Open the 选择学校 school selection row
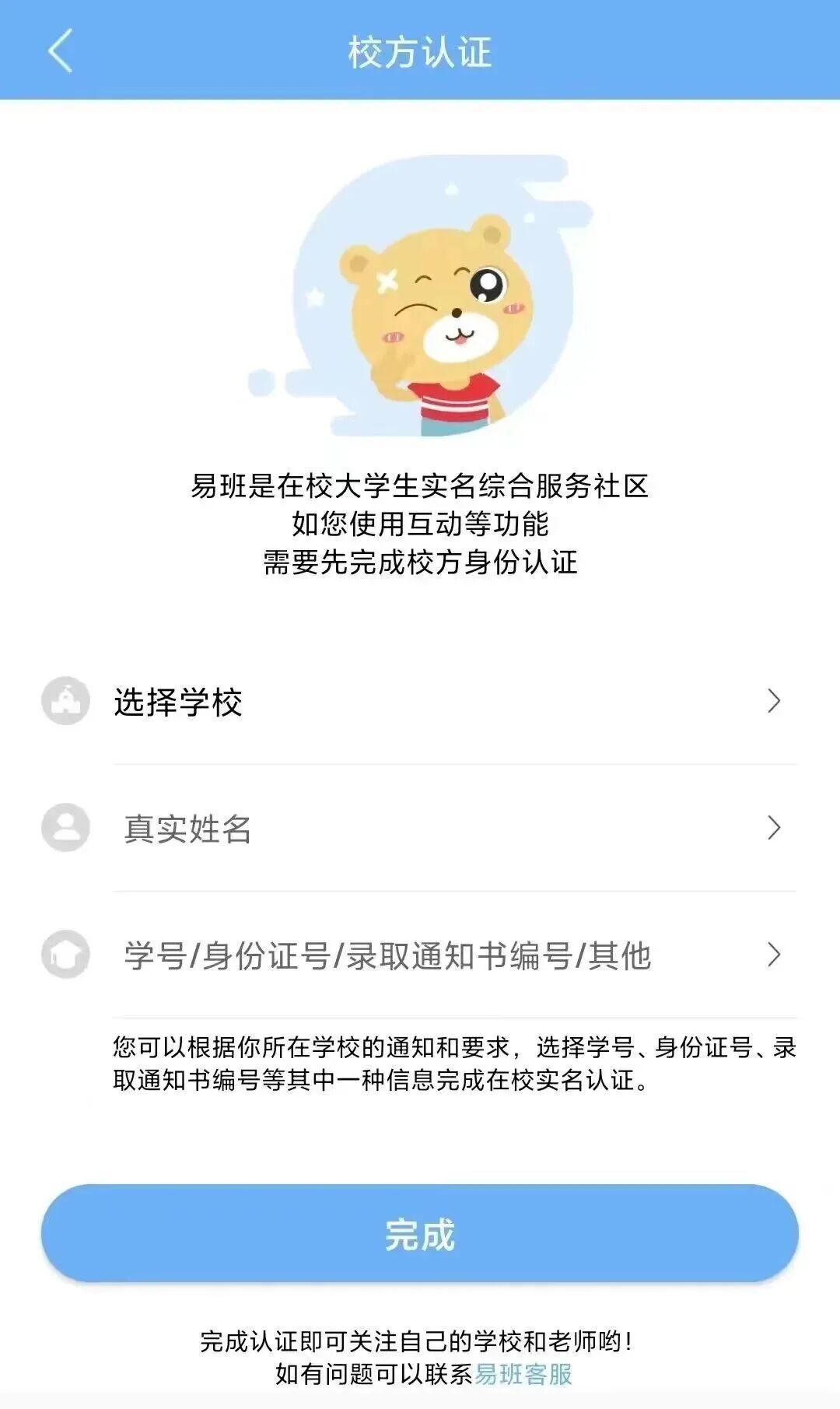Screen dimensions: 840x1409 [420, 702]
